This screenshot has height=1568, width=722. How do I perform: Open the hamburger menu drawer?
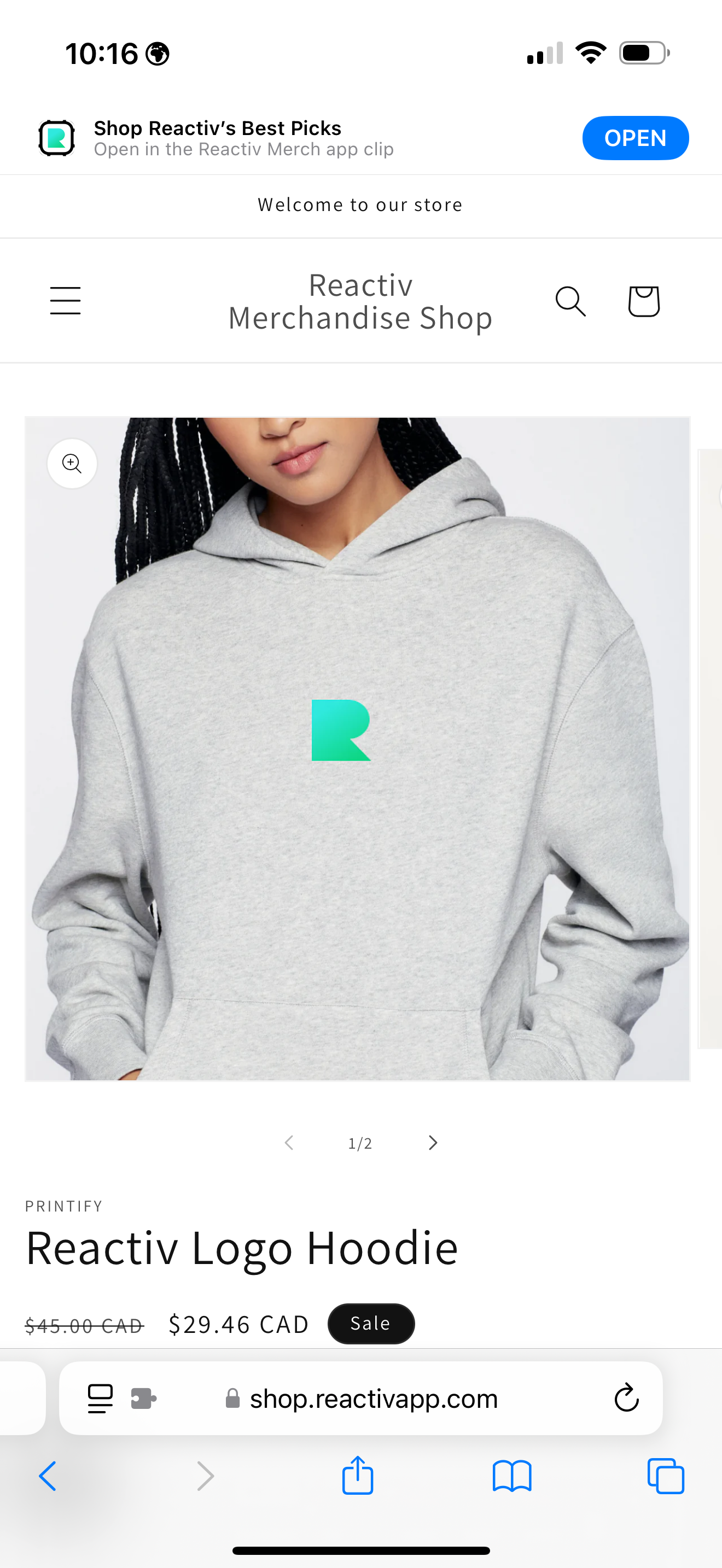point(65,301)
